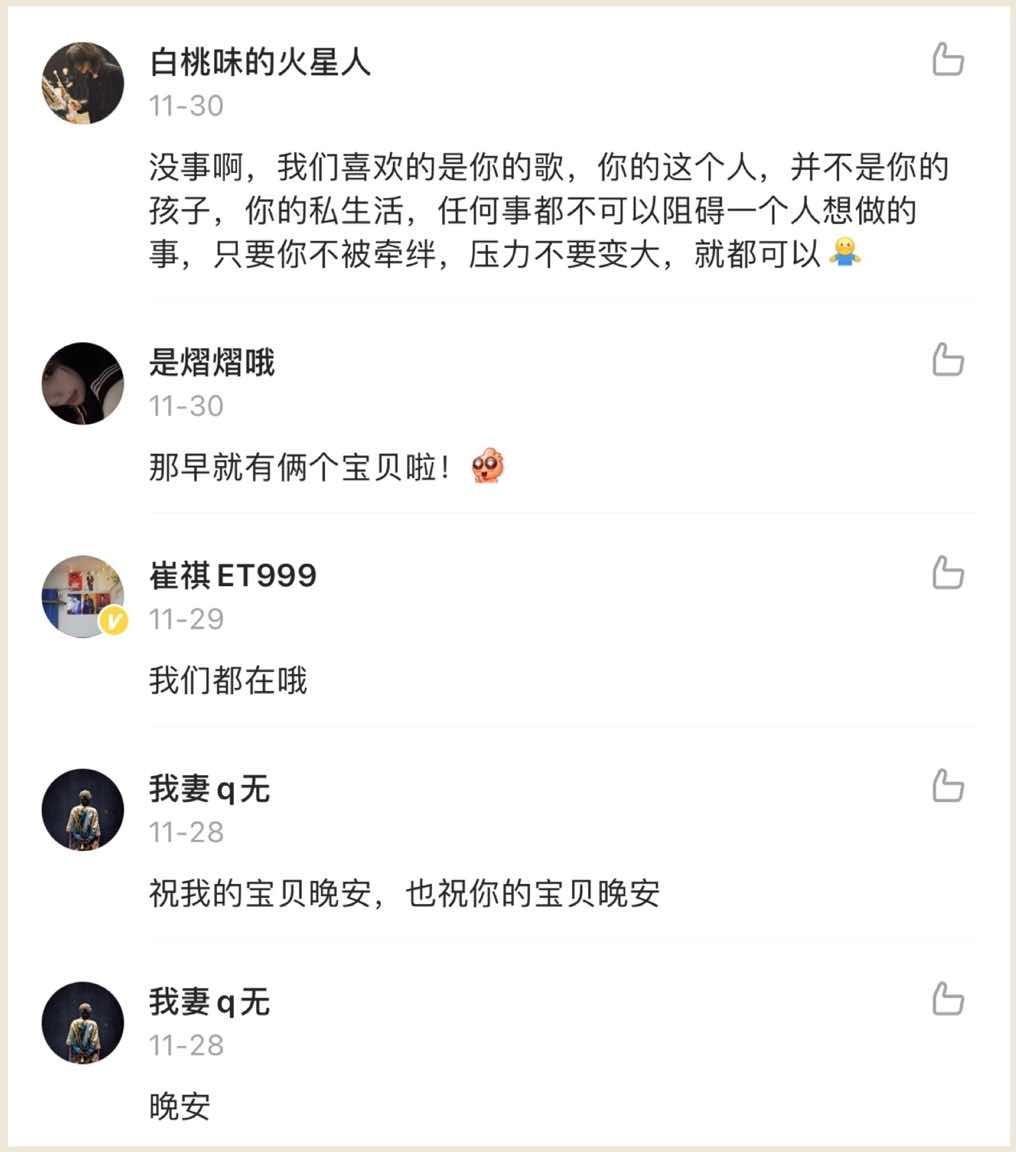Like 是熠熠哦's comment about 俩个宝贝

947,360
